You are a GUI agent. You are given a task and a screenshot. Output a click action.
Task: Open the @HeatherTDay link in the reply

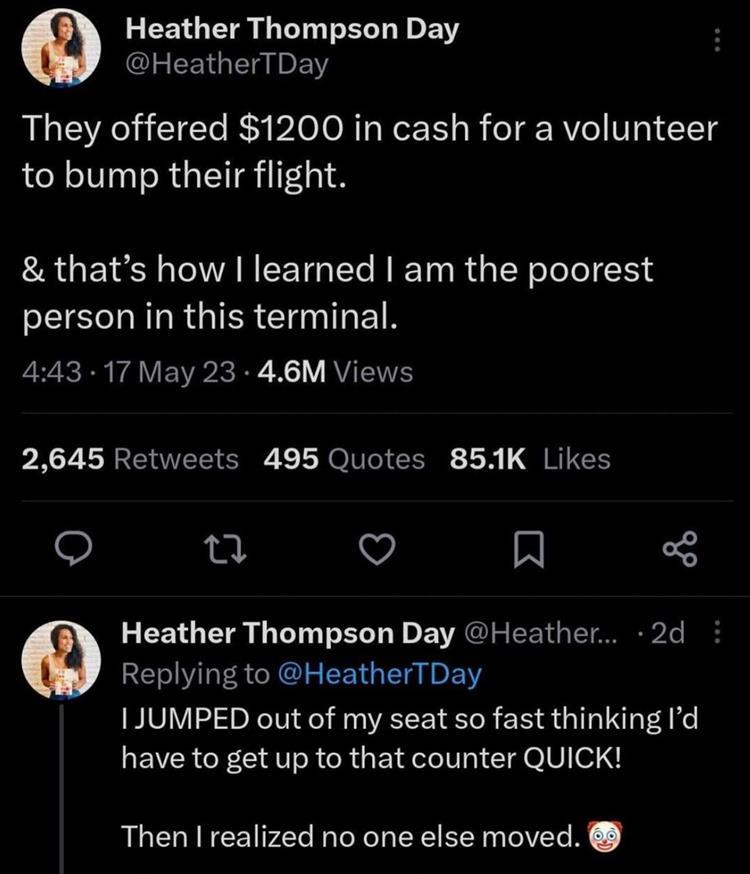tap(377, 674)
